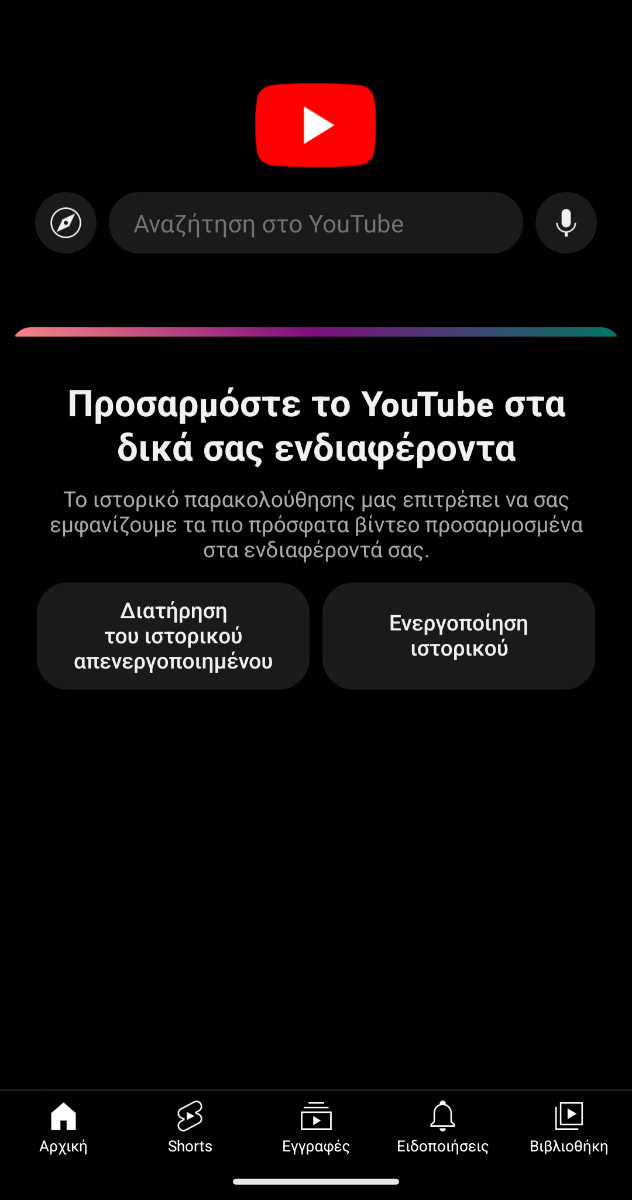The image size is (632, 1200).
Task: Start voice search with the microphone
Action: [566, 223]
